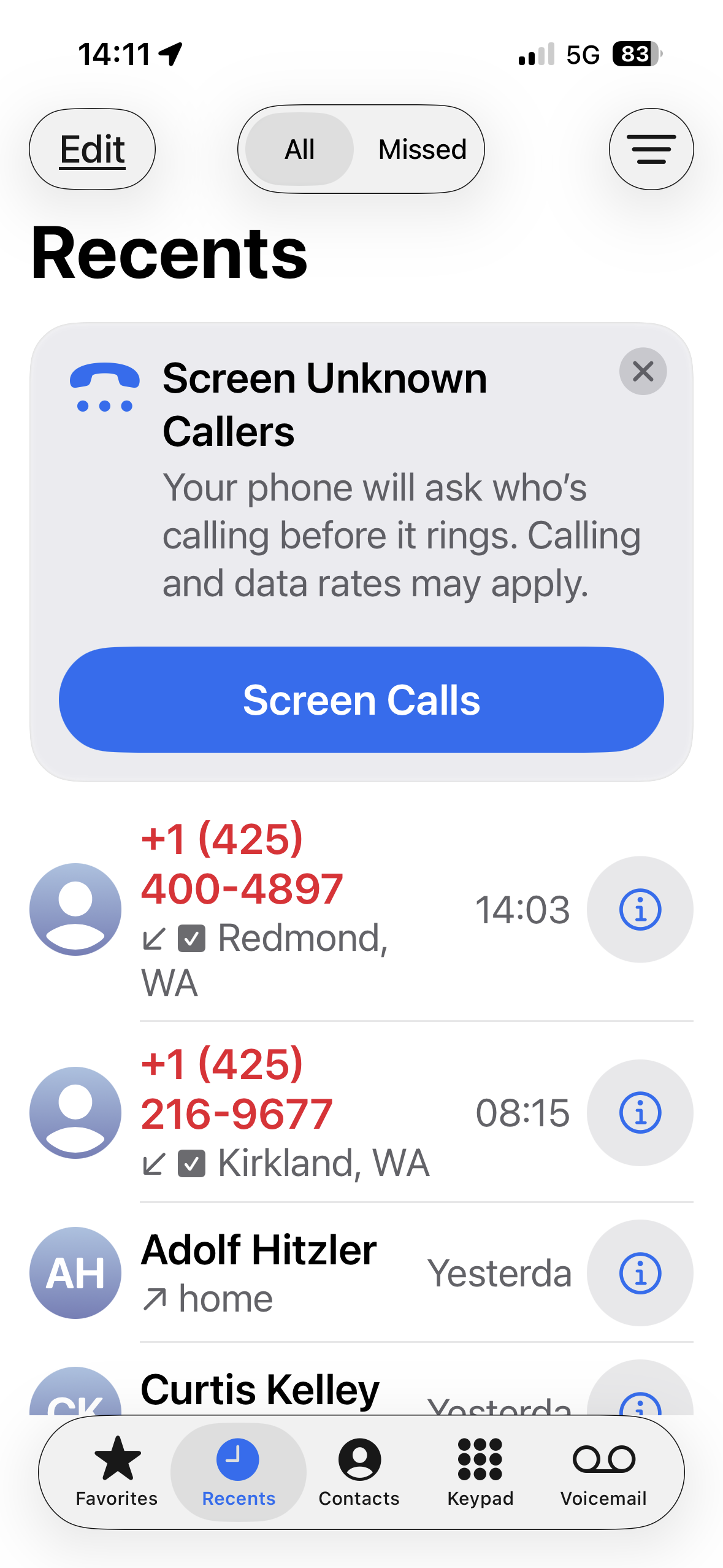Open info for the 216-9677 call

tap(640, 1112)
